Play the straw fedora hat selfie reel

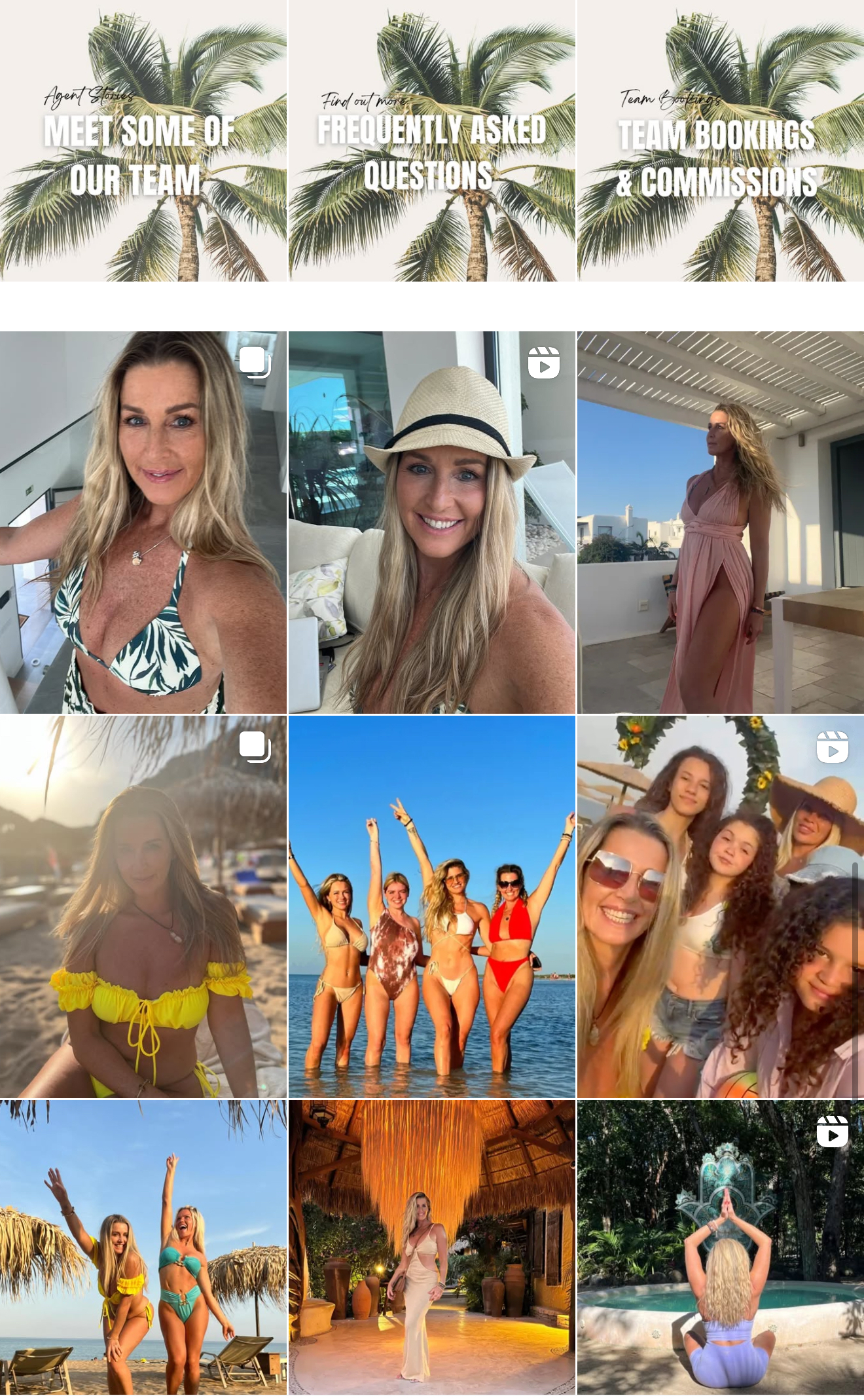click(x=432, y=522)
